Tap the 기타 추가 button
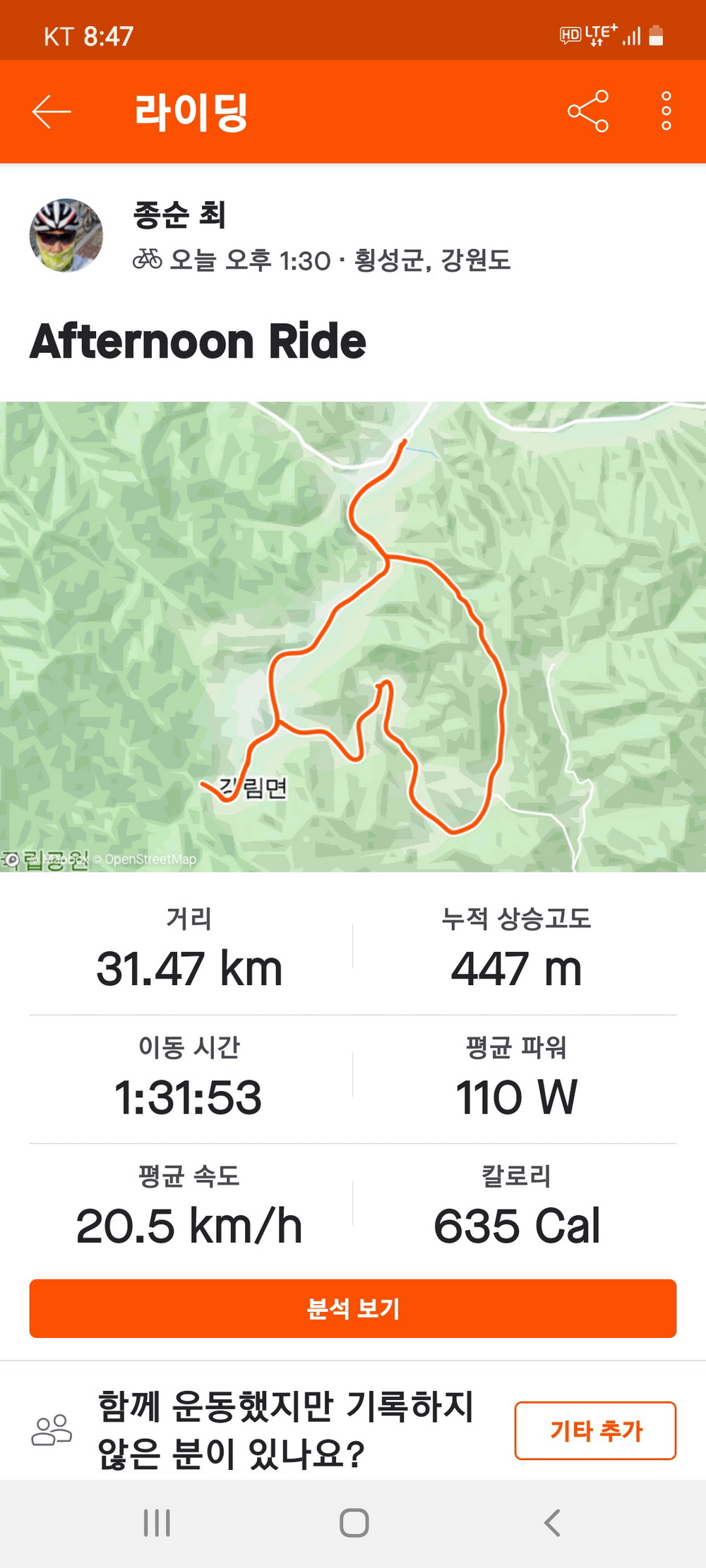706x1568 pixels. tap(595, 1430)
